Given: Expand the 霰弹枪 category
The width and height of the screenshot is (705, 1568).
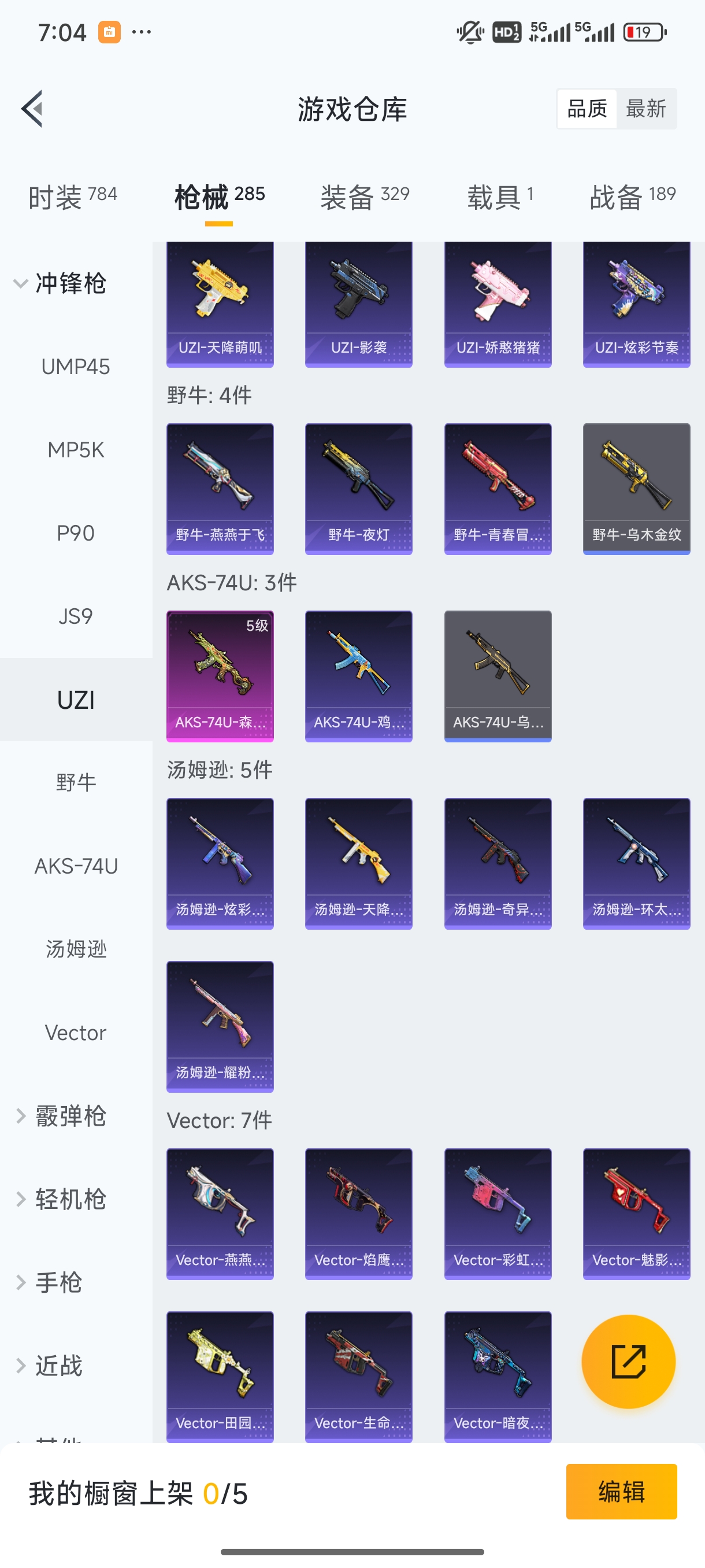Looking at the screenshot, I should 61,1116.
